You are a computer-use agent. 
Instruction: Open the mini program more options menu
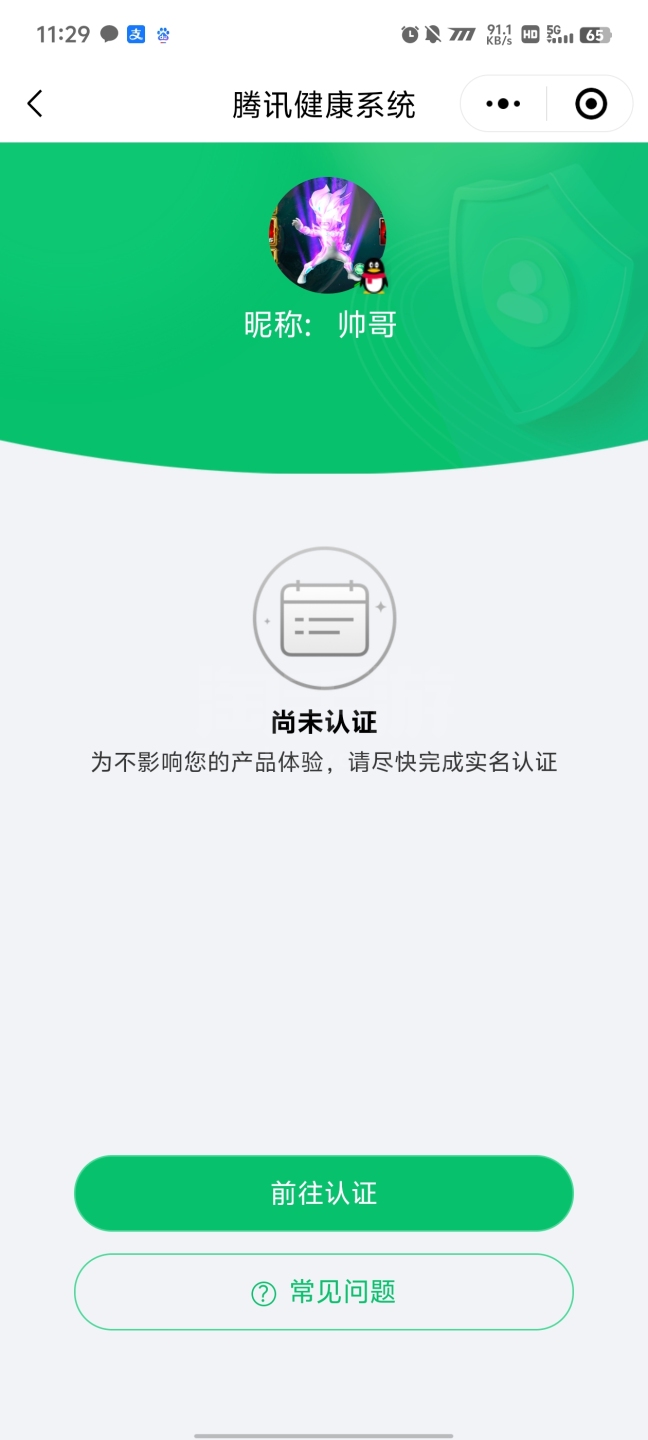click(x=503, y=104)
